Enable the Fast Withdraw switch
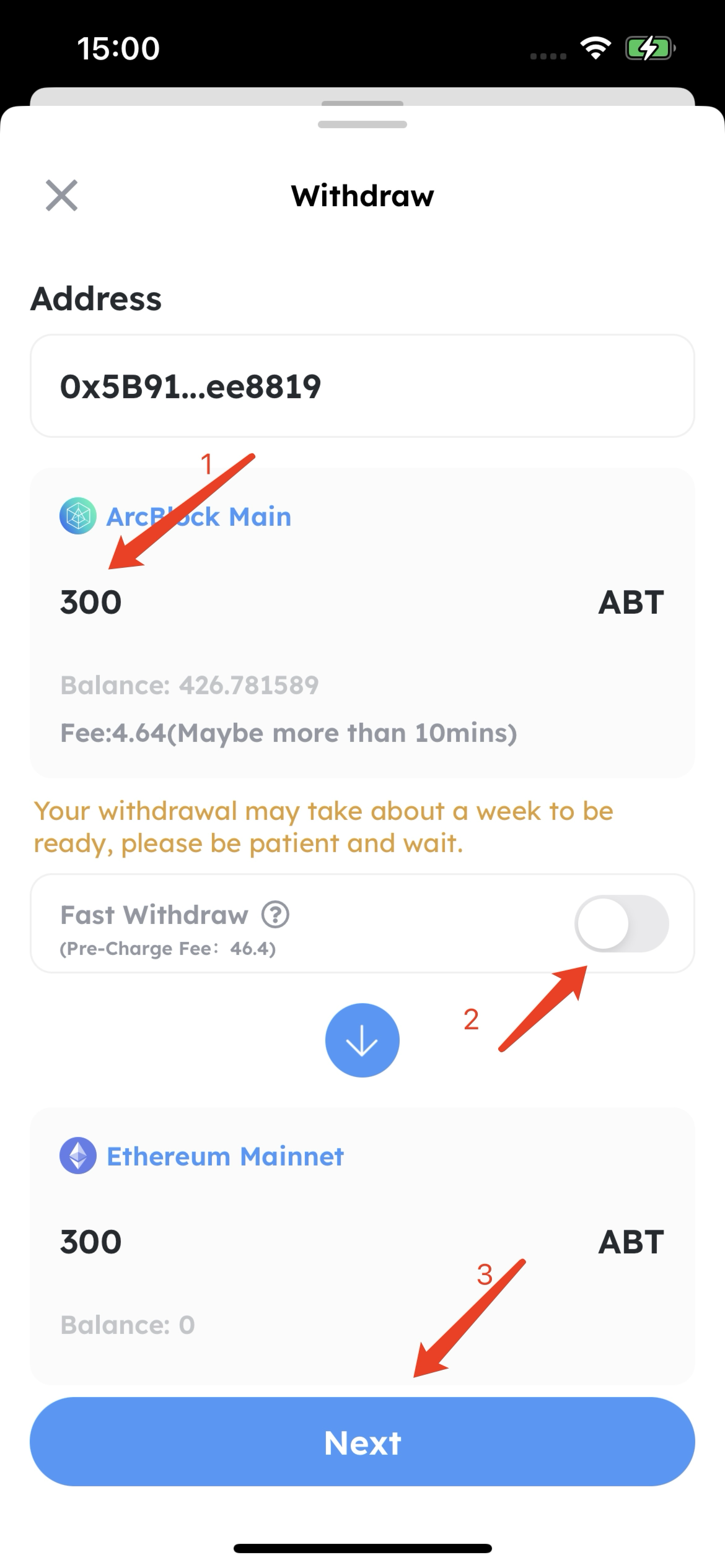 pyautogui.click(x=621, y=923)
